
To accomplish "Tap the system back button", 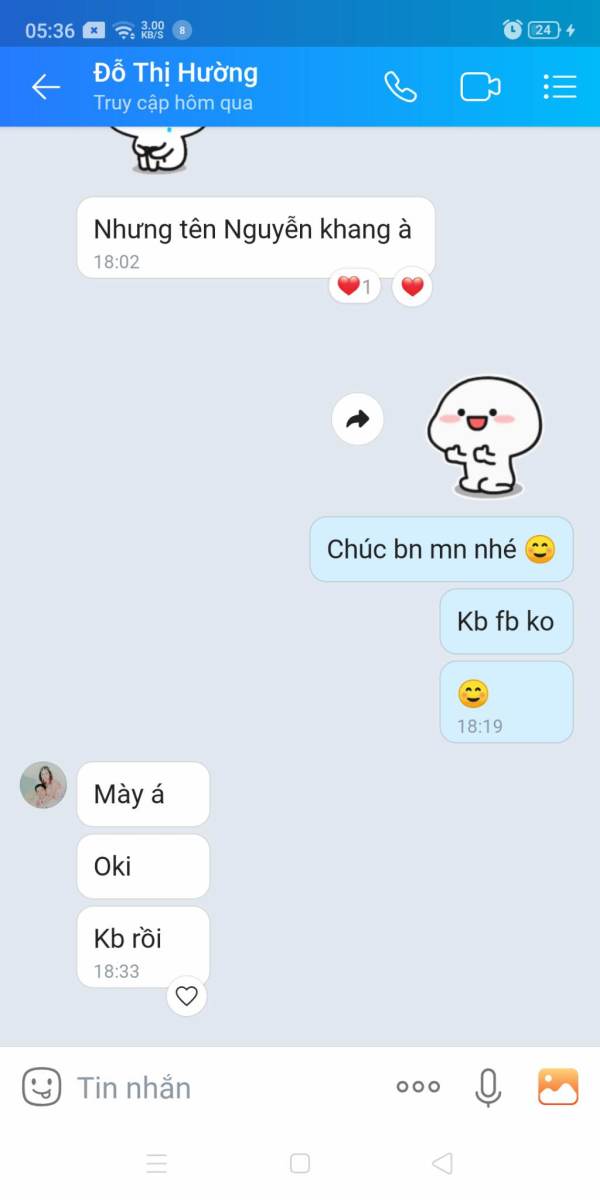I will pyautogui.click(x=442, y=1163).
